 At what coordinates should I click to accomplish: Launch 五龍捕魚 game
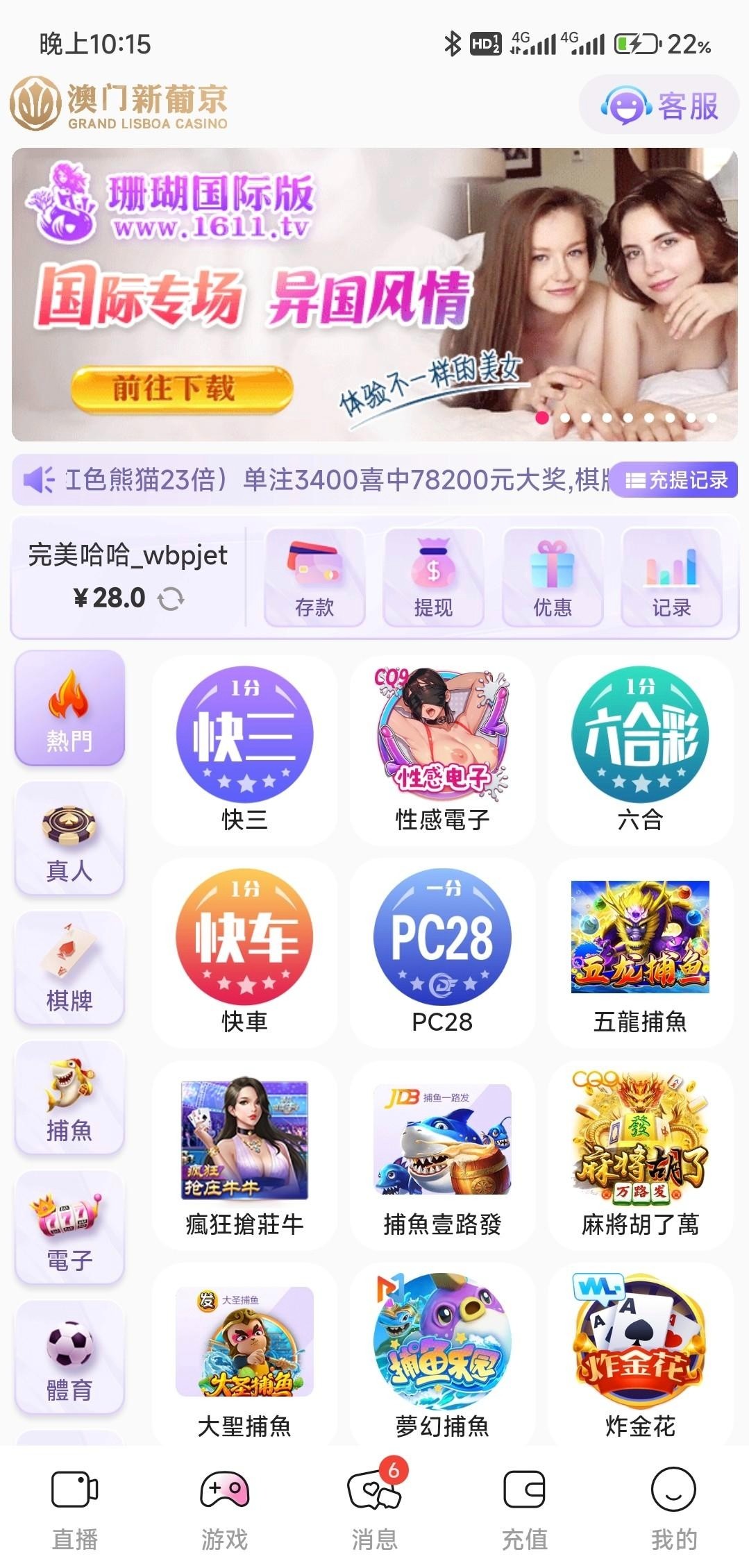coord(640,950)
